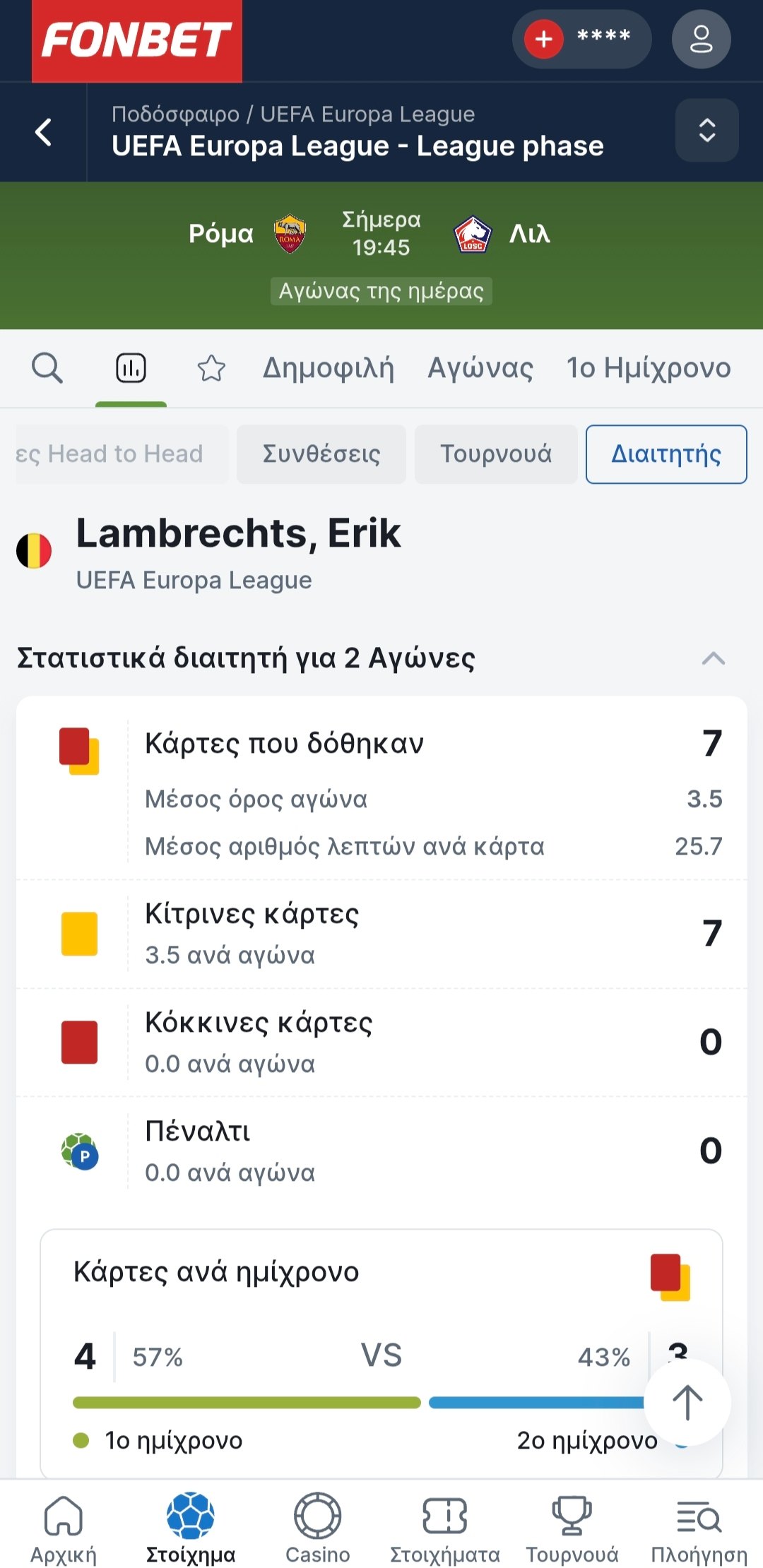Select the Συνθέσεις chip
The width and height of the screenshot is (763, 1568).
pos(321,454)
